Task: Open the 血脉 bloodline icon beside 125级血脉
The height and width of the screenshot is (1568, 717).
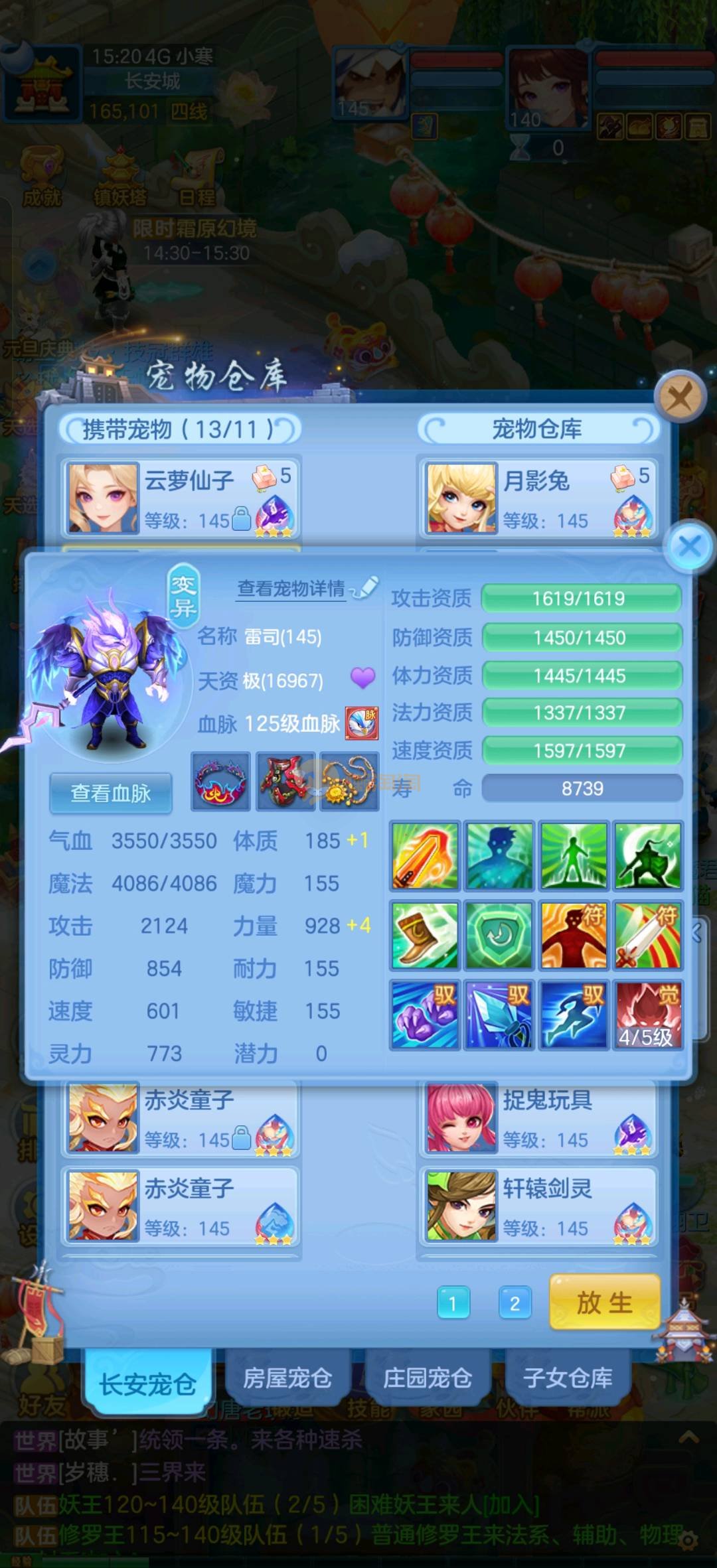Action: tap(362, 723)
